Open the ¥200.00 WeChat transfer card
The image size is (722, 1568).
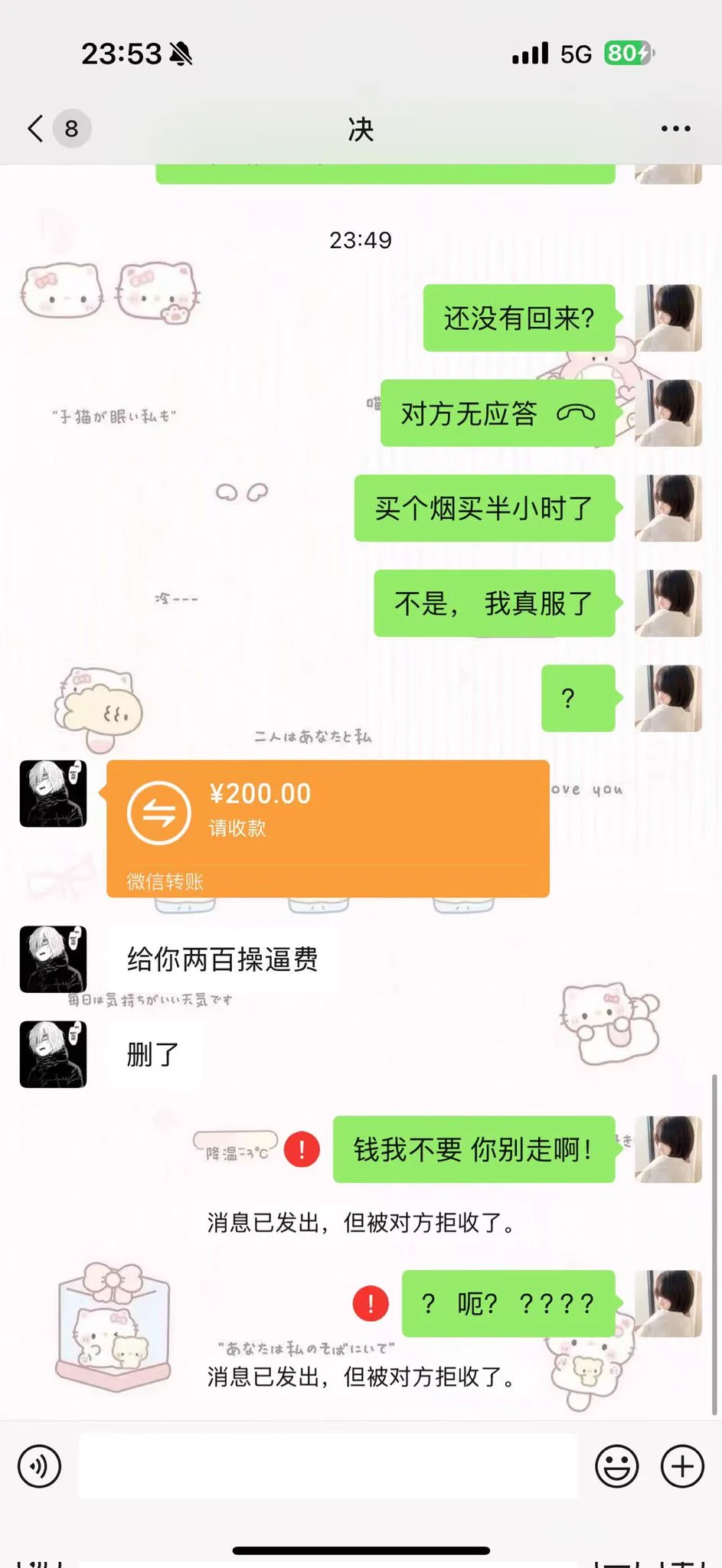coord(328,828)
